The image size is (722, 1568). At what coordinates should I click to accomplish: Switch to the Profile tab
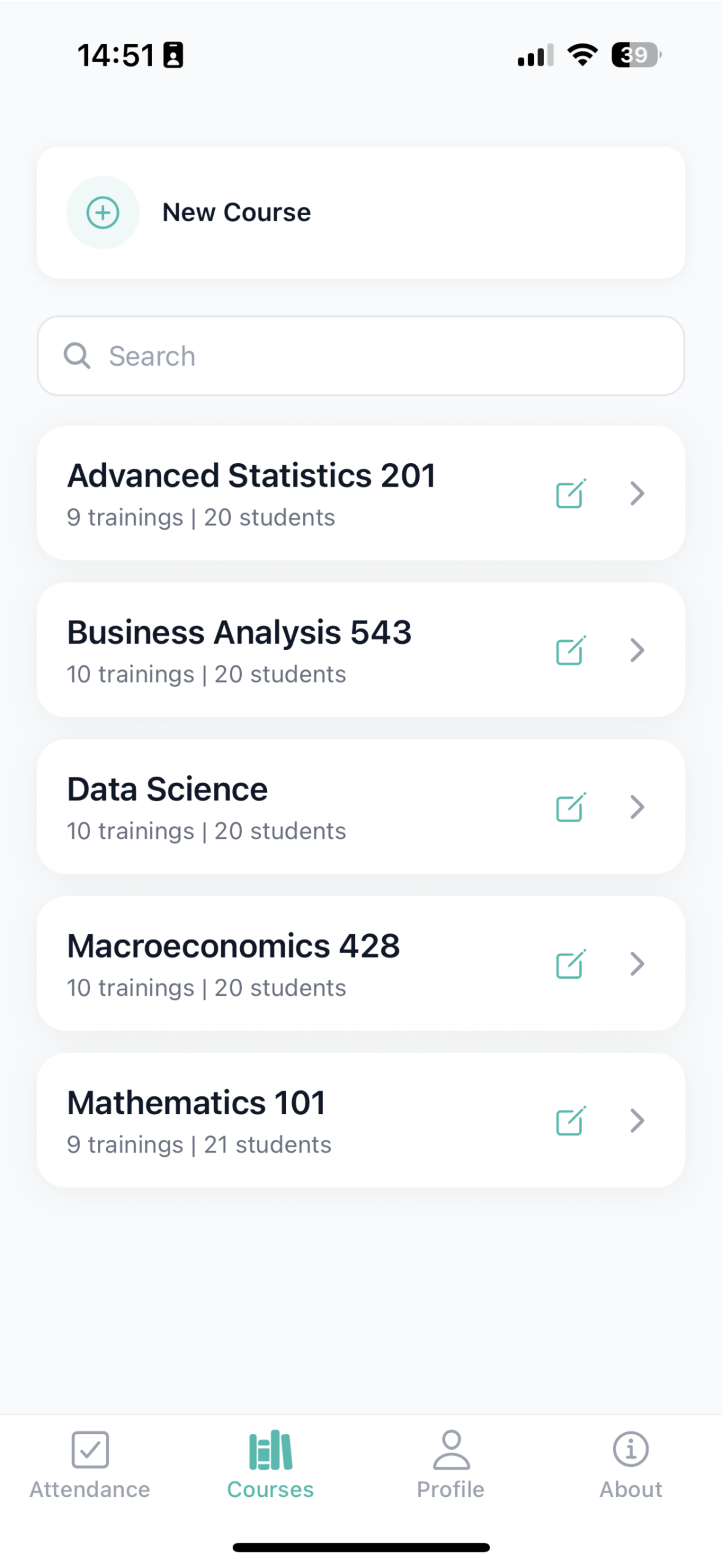tap(450, 1470)
